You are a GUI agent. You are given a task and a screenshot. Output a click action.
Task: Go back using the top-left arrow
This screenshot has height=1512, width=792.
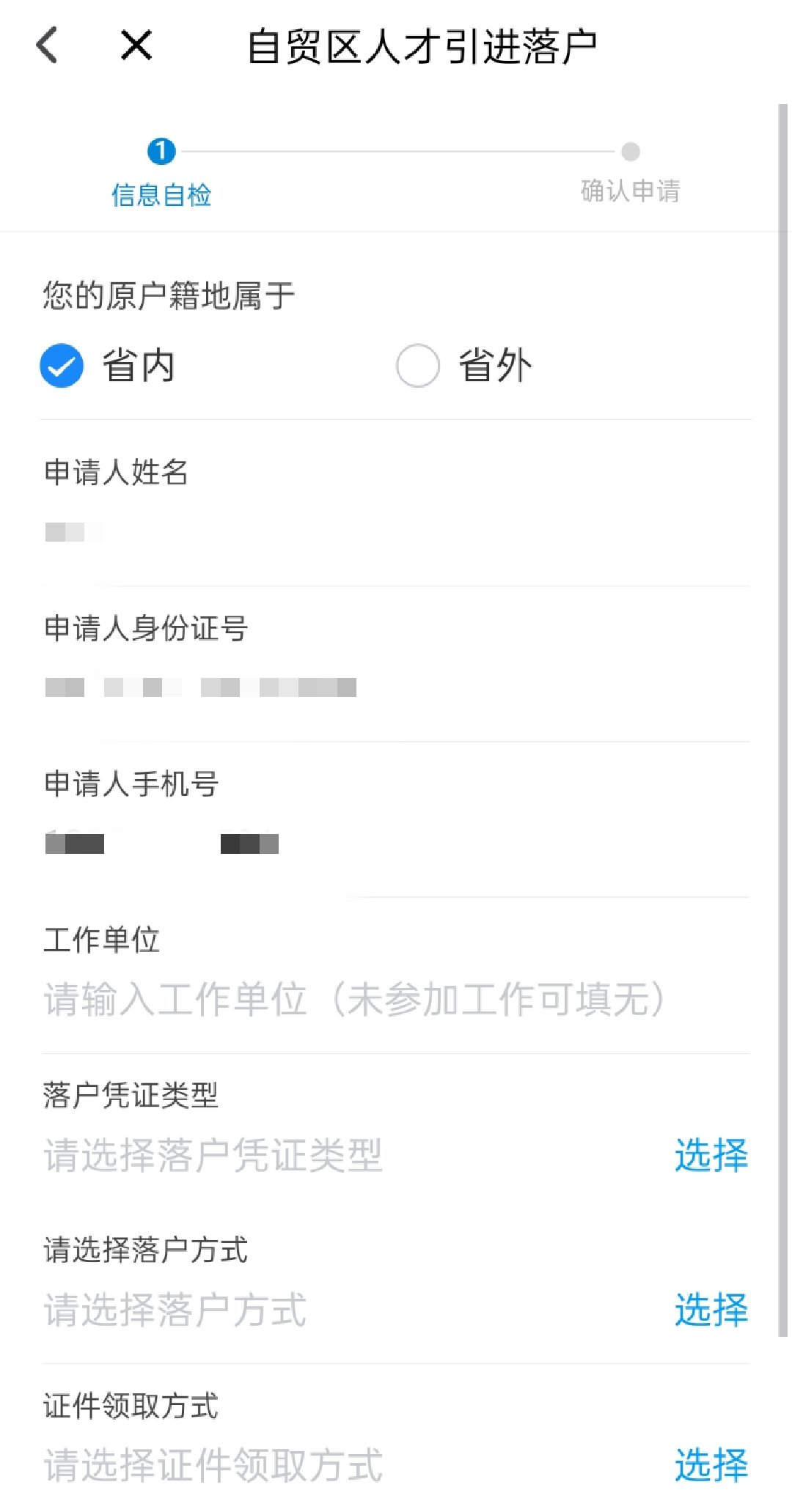47,45
